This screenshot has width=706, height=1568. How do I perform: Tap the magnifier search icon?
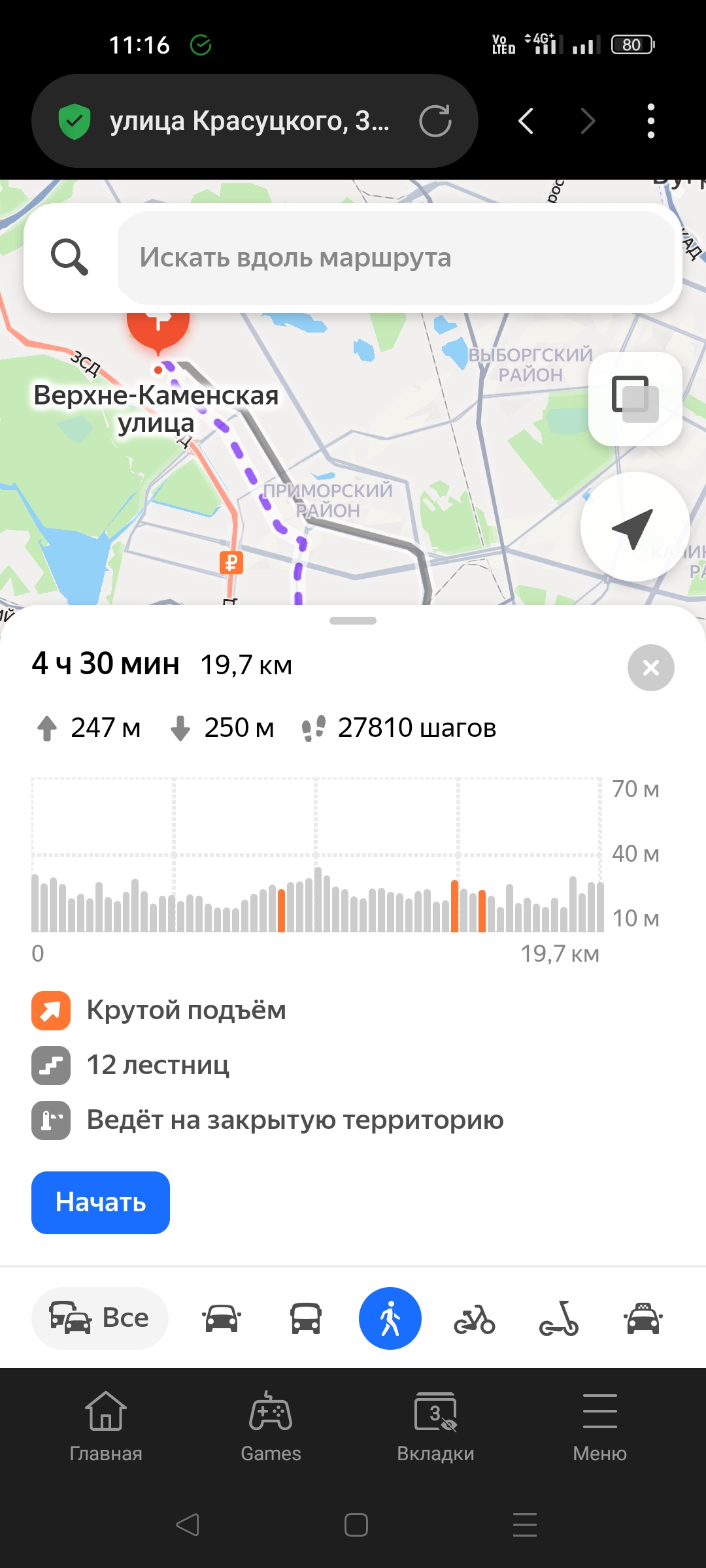[70, 257]
